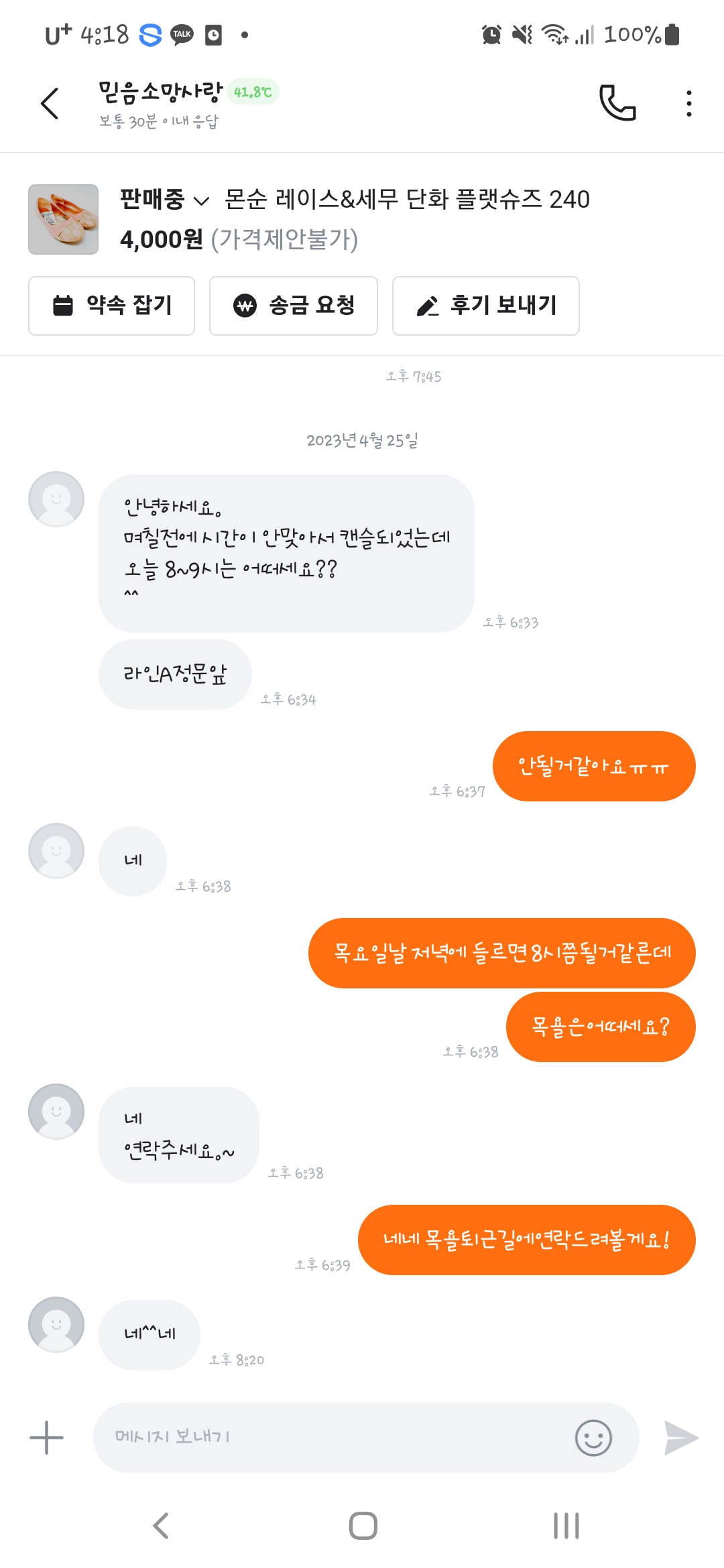This screenshot has width=724, height=1568.
Task: Tap 송금 요청 button
Action: tap(294, 306)
